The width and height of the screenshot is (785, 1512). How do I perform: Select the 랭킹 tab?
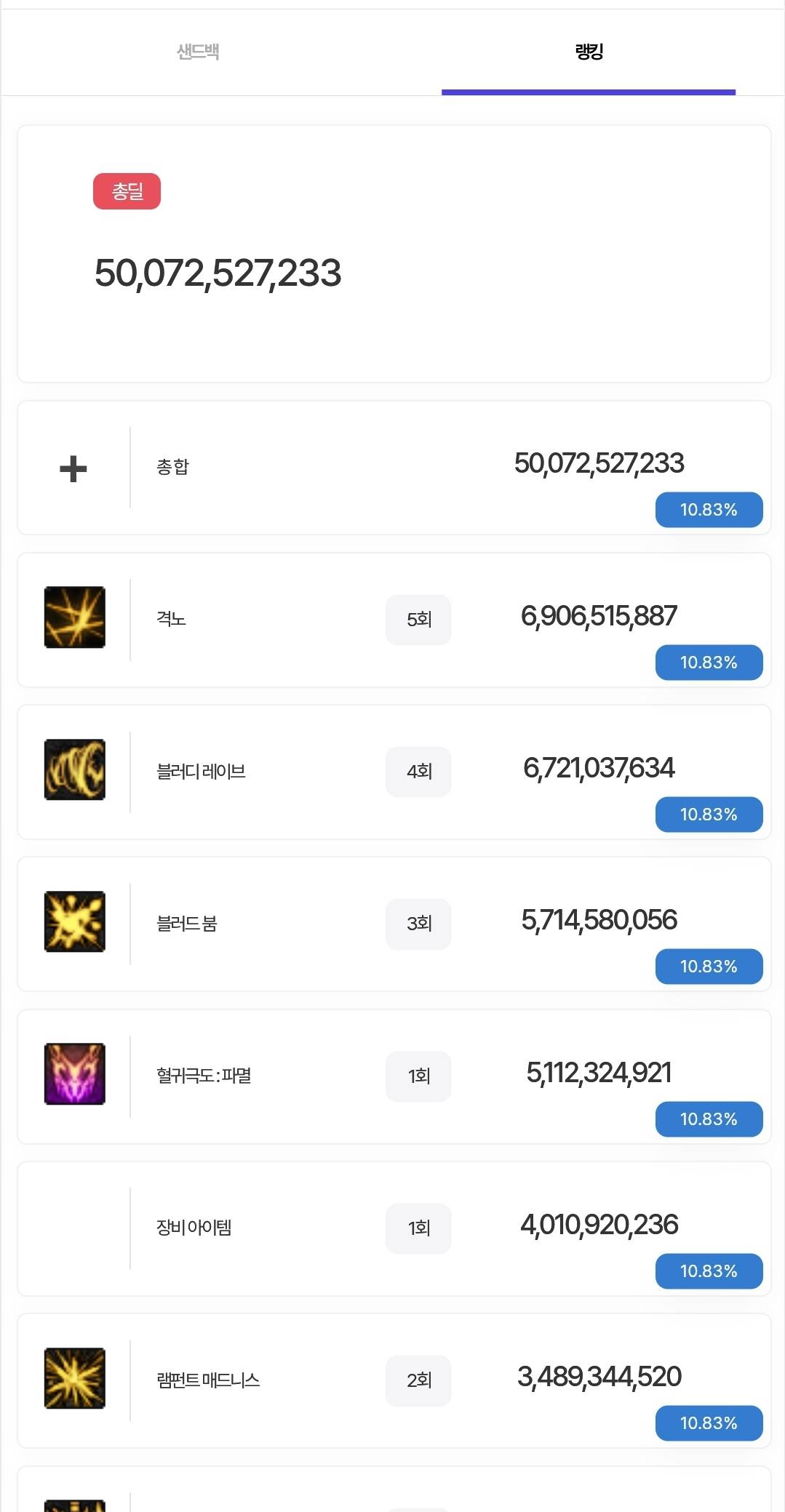[589, 52]
